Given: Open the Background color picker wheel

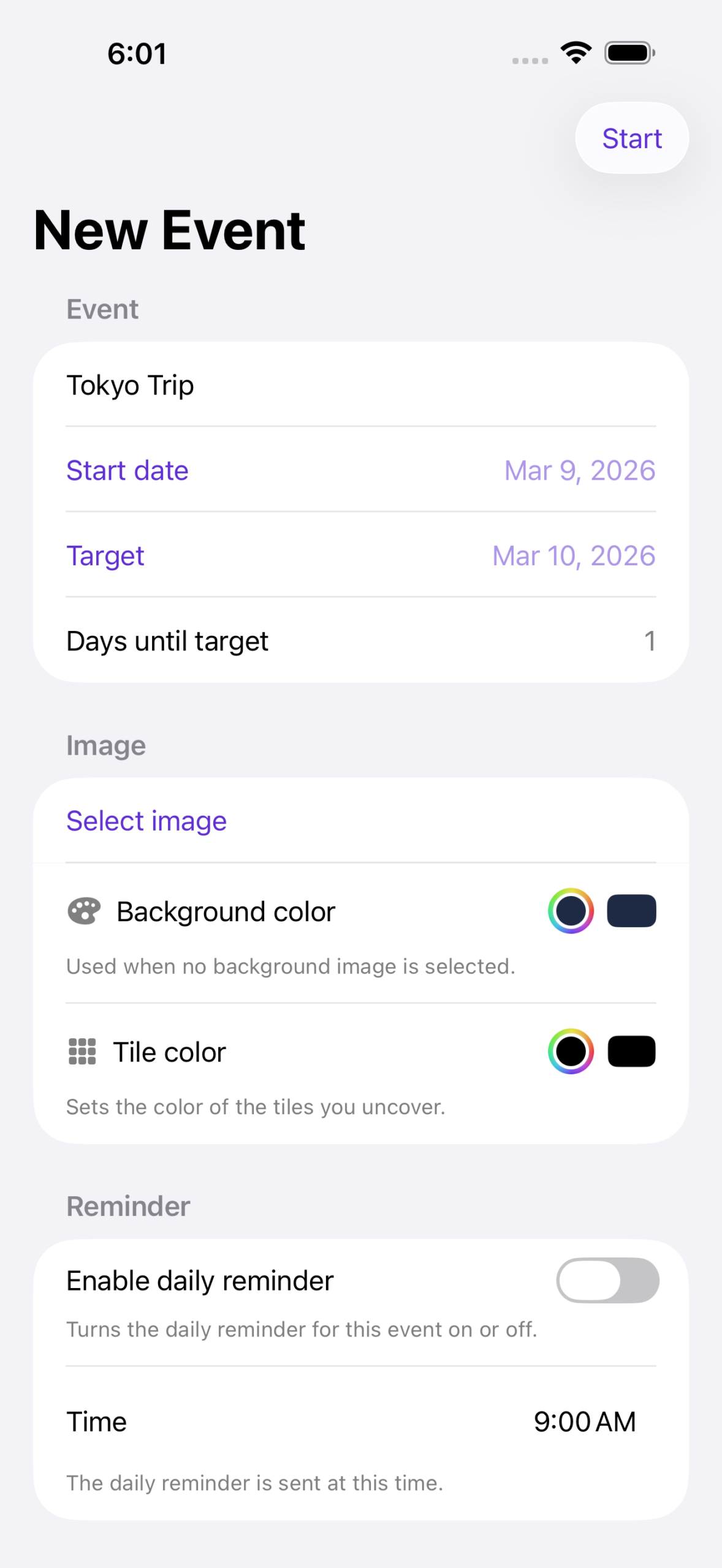Looking at the screenshot, I should [x=571, y=911].
